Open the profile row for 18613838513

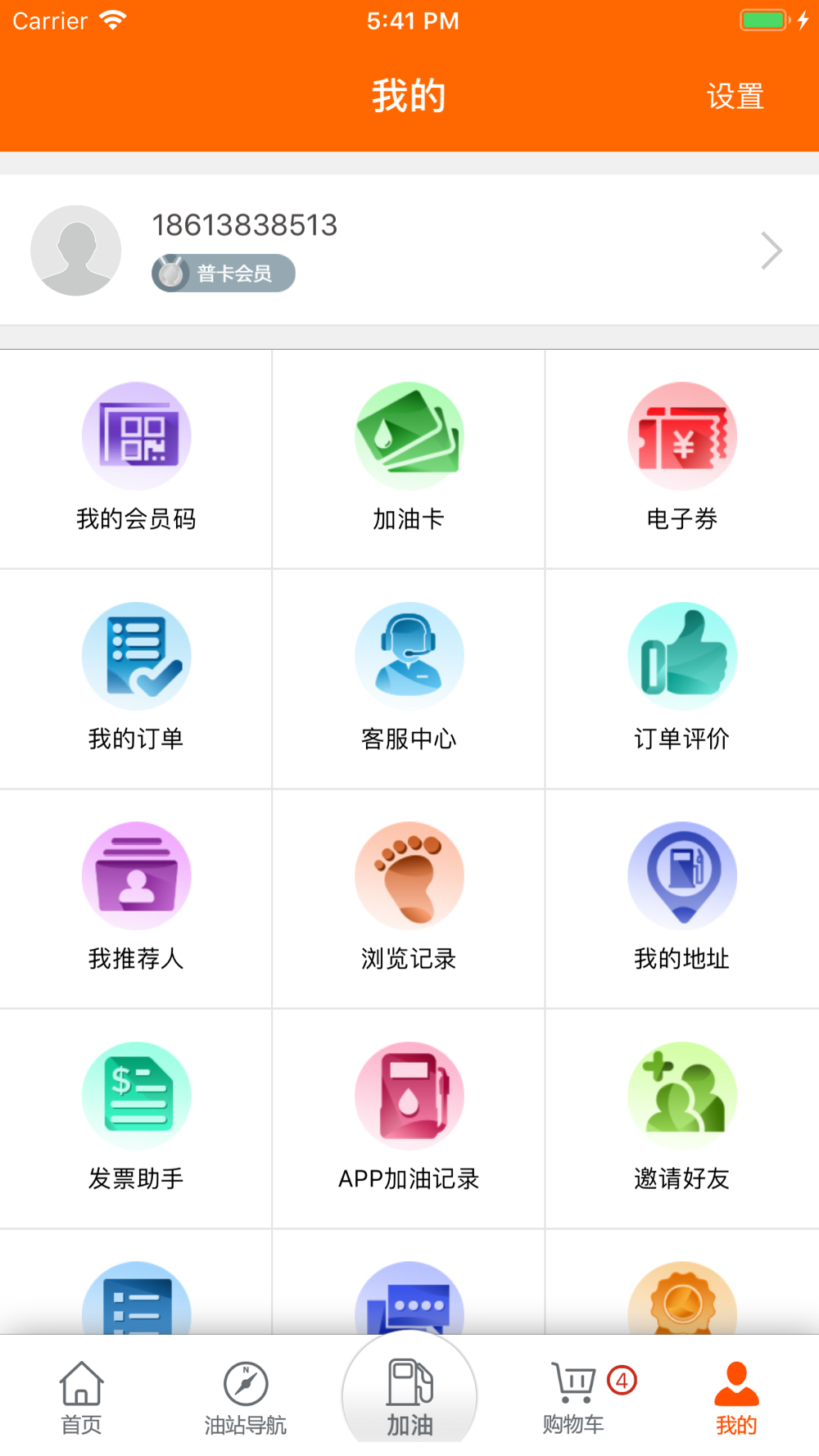(409, 250)
